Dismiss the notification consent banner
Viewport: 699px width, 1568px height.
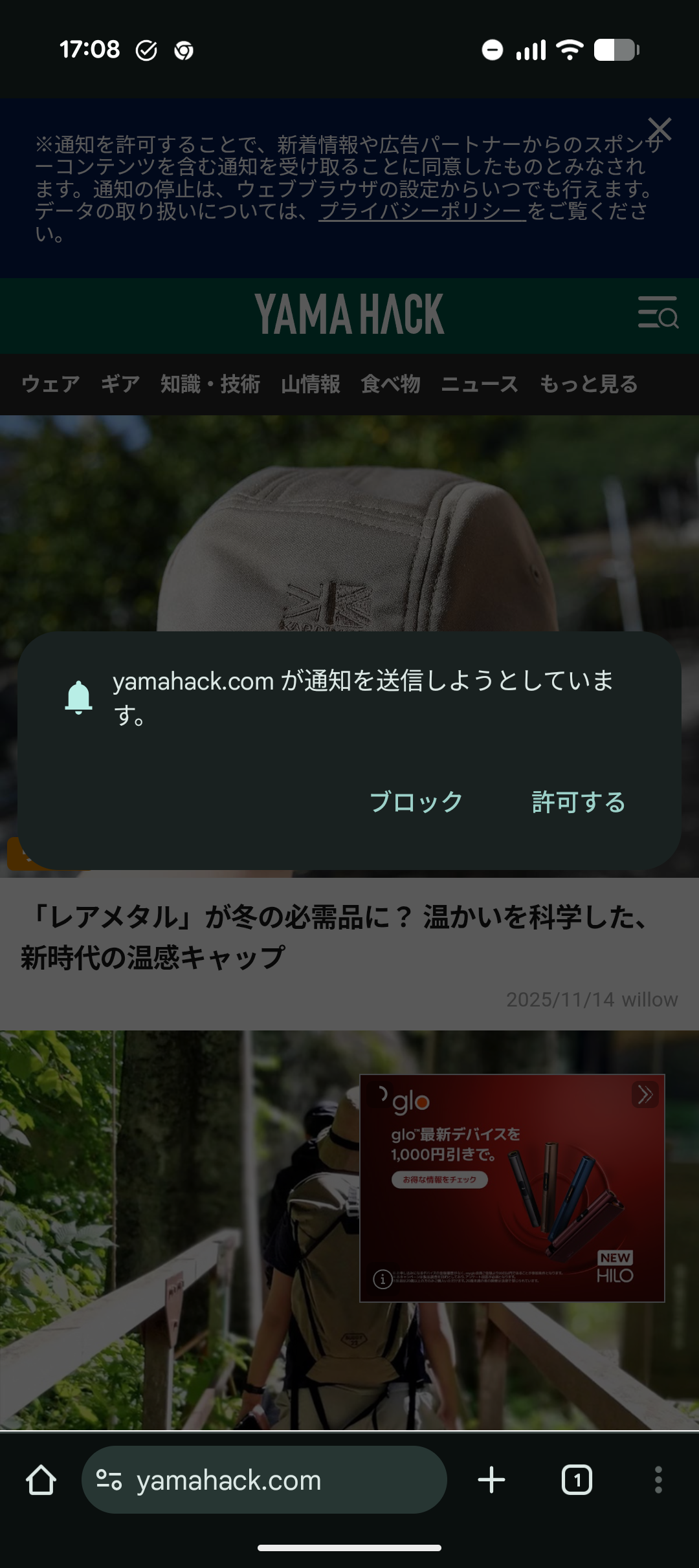(660, 129)
